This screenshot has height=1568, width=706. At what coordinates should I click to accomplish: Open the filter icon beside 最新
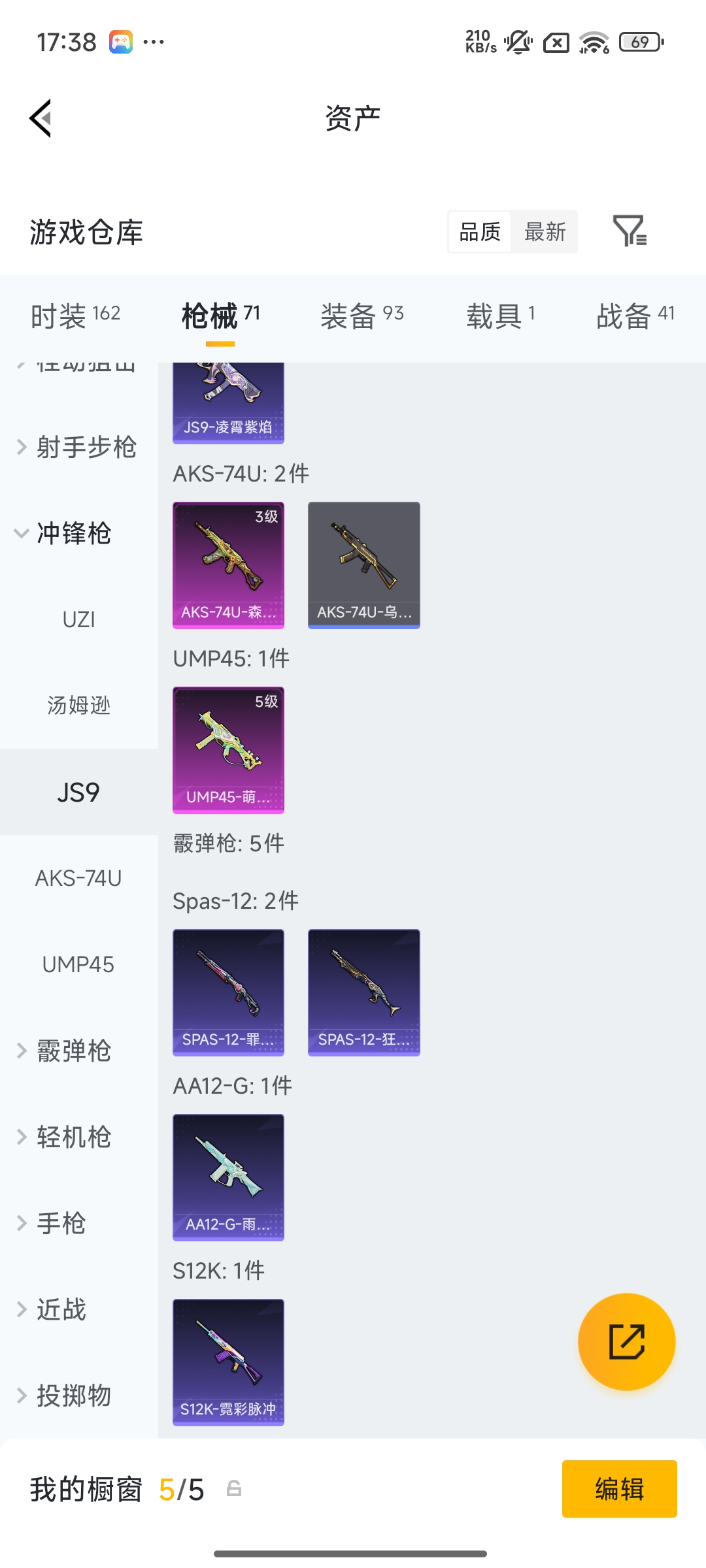629,231
